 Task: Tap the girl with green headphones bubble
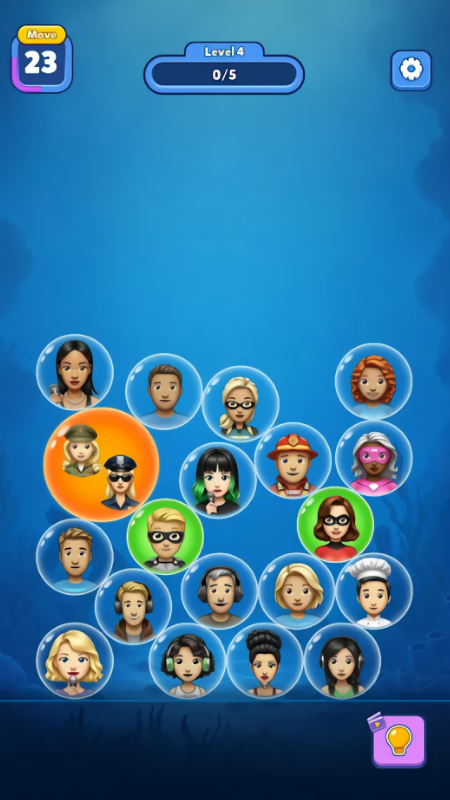click(x=187, y=661)
